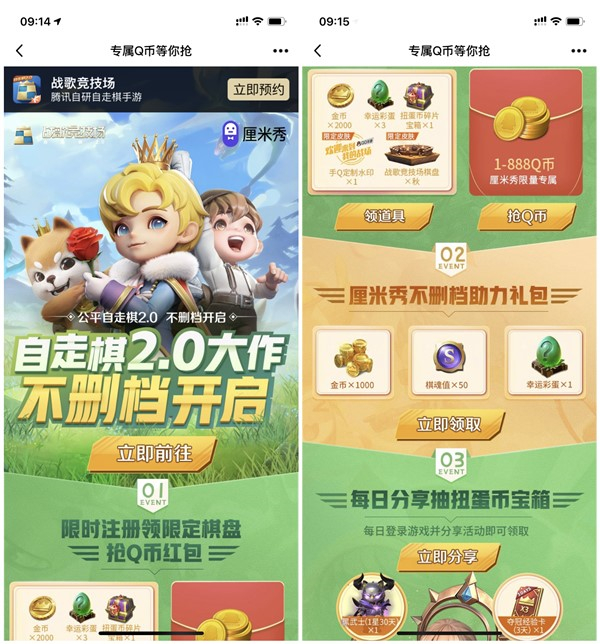This screenshot has width=600, height=644.
Task: Tap 立即分享 to share the event
Action: coord(449,556)
